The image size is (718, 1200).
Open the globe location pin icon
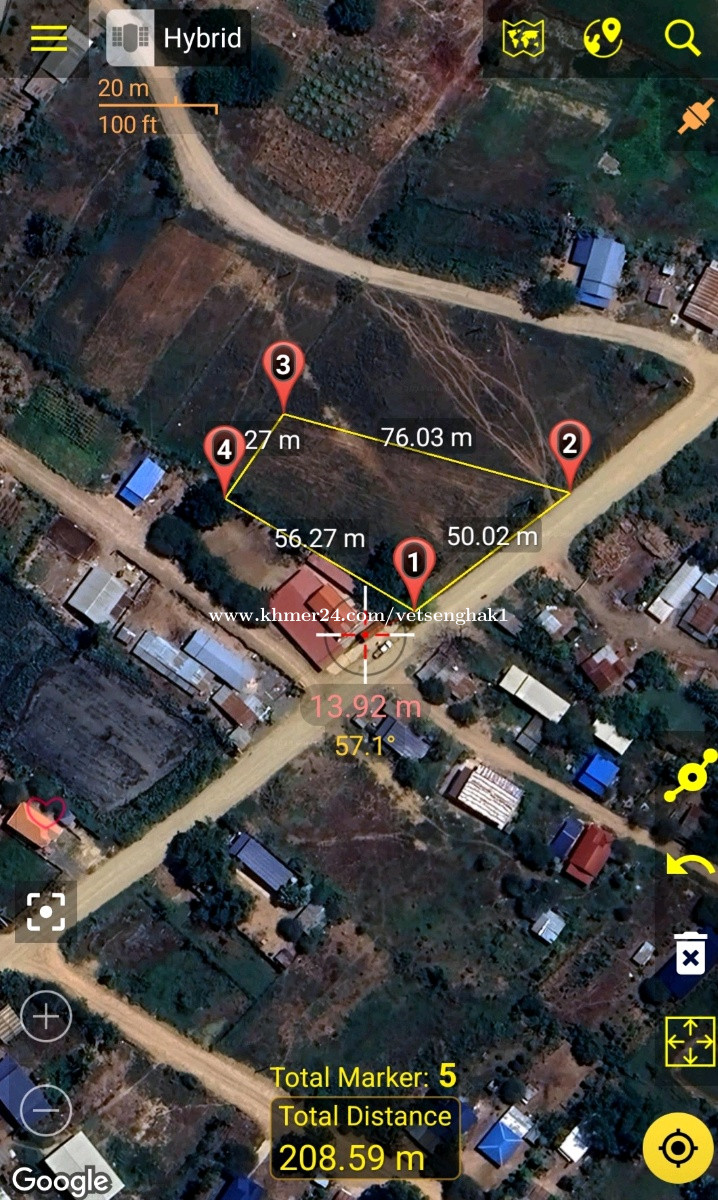602,38
